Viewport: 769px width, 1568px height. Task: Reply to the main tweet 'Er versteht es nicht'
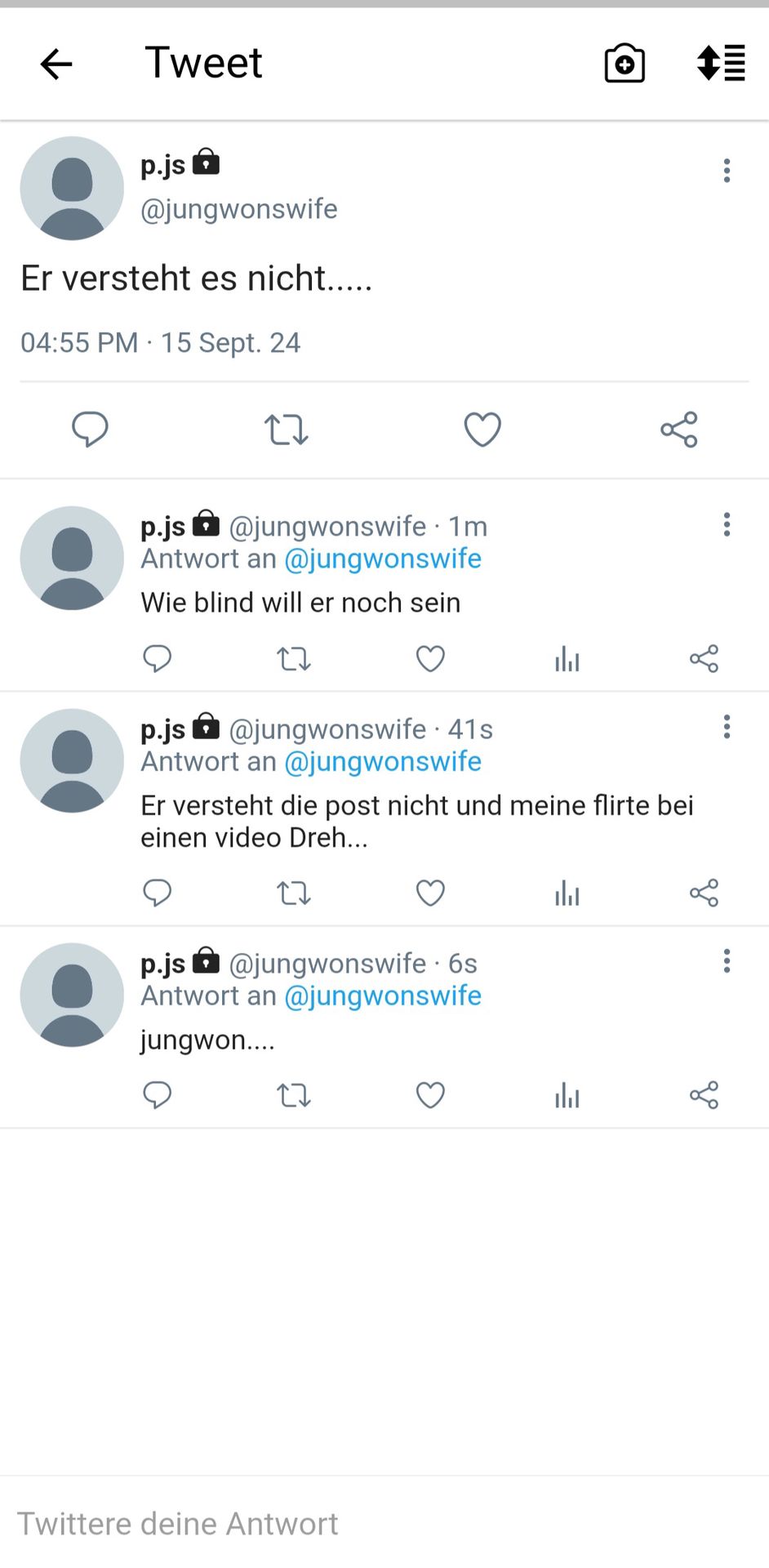(x=90, y=429)
